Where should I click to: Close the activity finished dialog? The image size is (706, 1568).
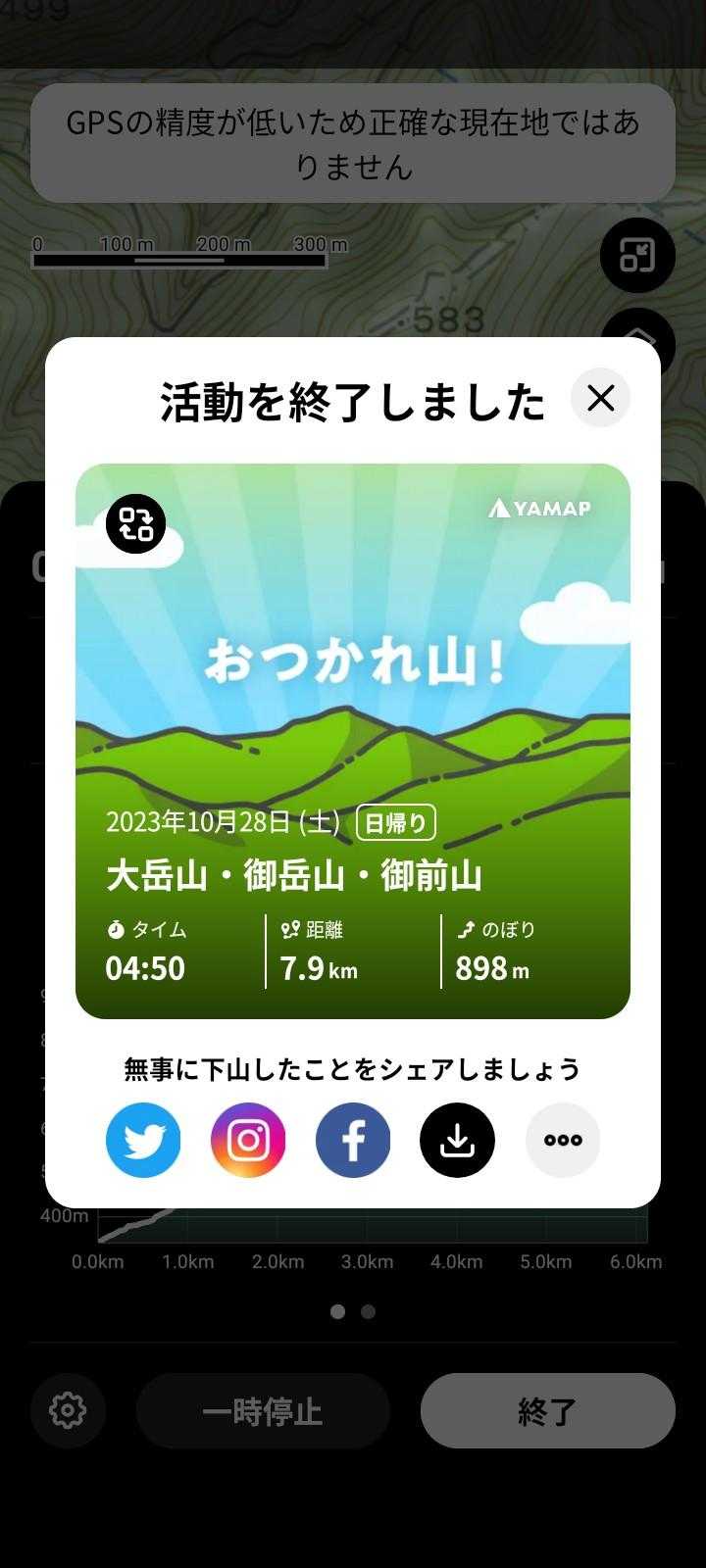pyautogui.click(x=600, y=398)
